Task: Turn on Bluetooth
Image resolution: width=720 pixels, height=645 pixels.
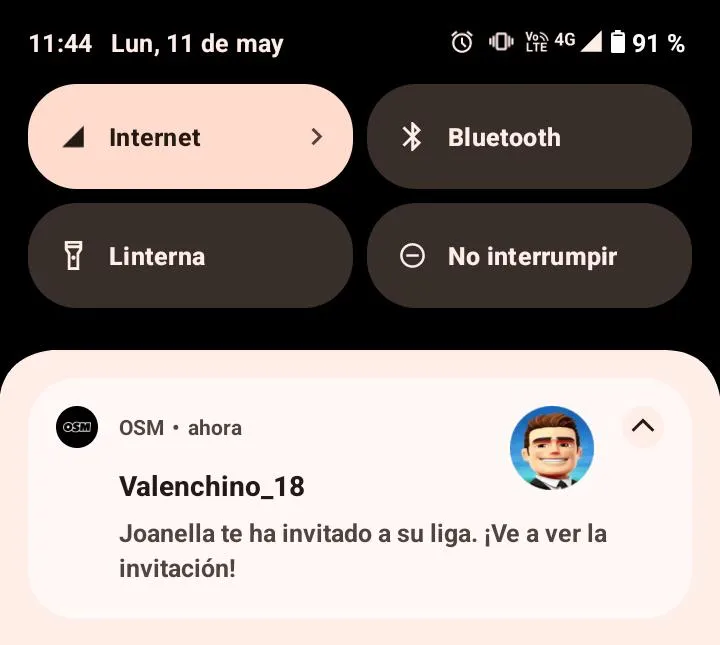Action: pyautogui.click(x=529, y=136)
